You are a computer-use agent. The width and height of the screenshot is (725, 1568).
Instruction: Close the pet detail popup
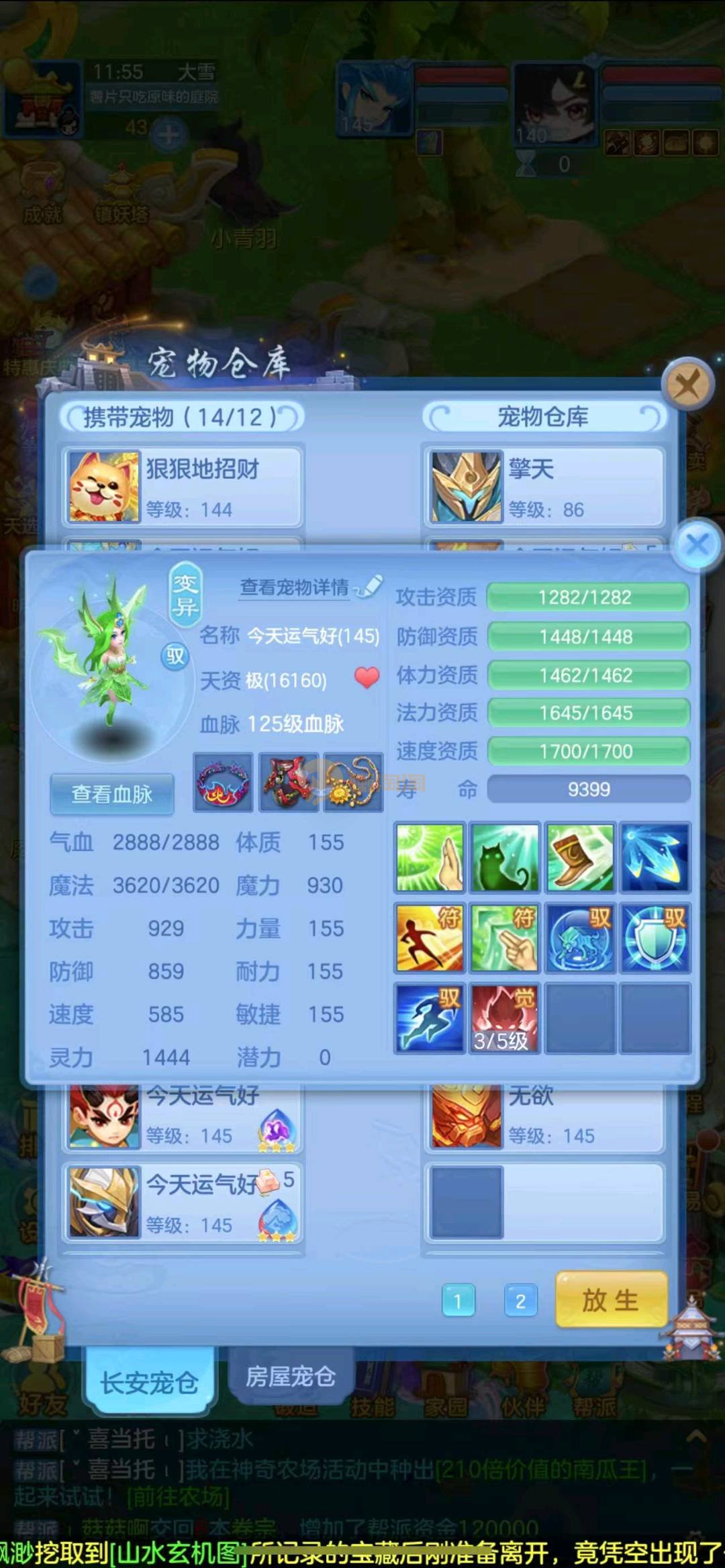click(697, 544)
